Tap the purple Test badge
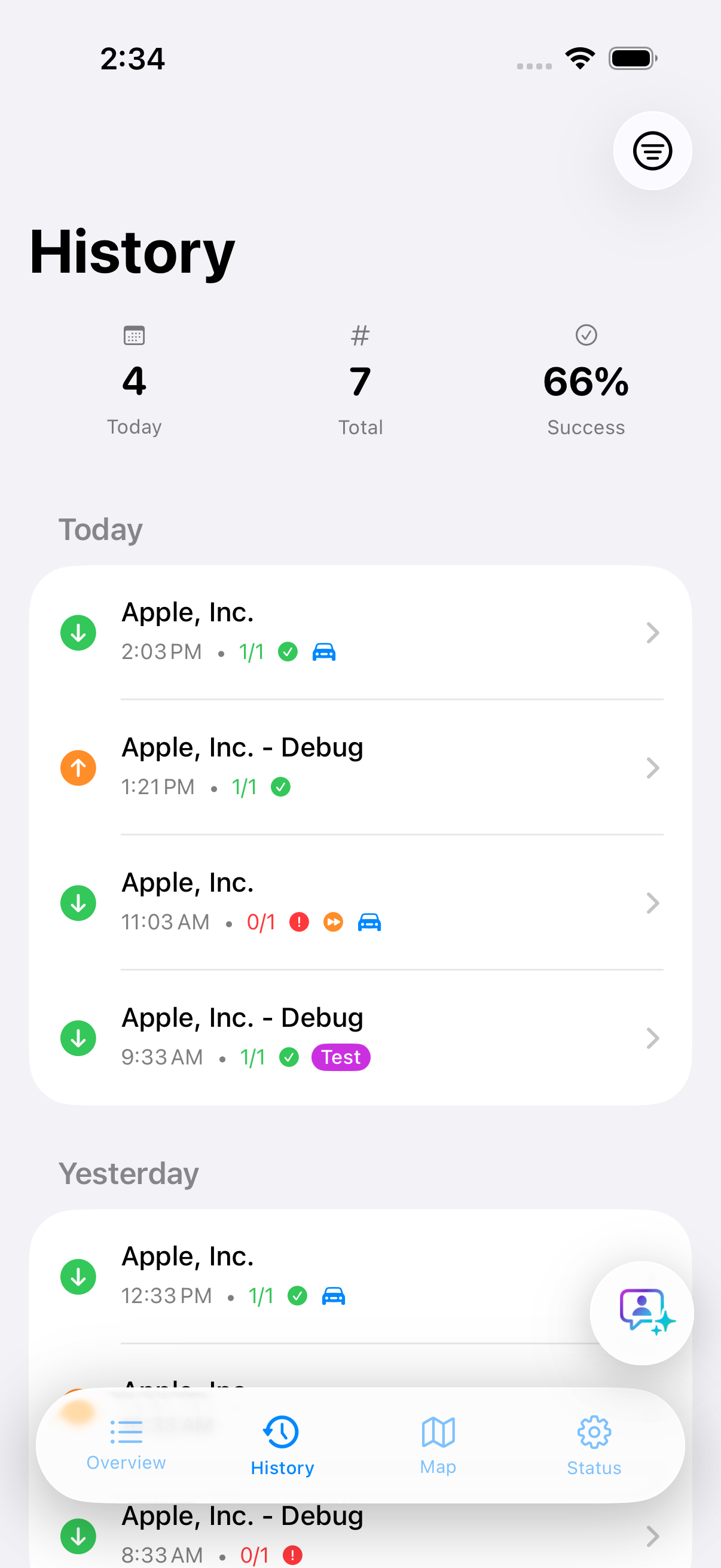Image resolution: width=721 pixels, height=1568 pixels. coord(341,1057)
